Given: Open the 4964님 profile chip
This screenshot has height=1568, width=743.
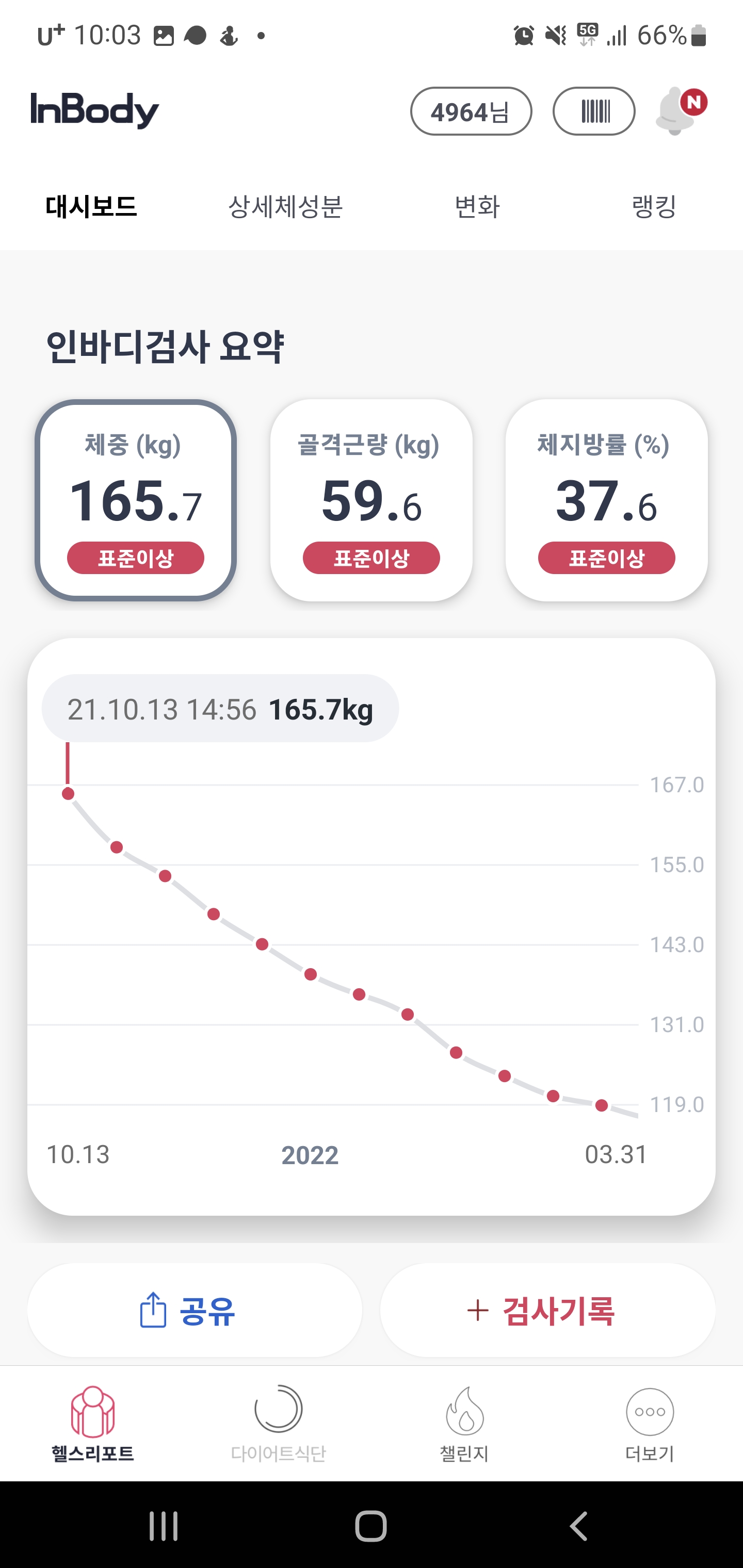Looking at the screenshot, I should (471, 111).
